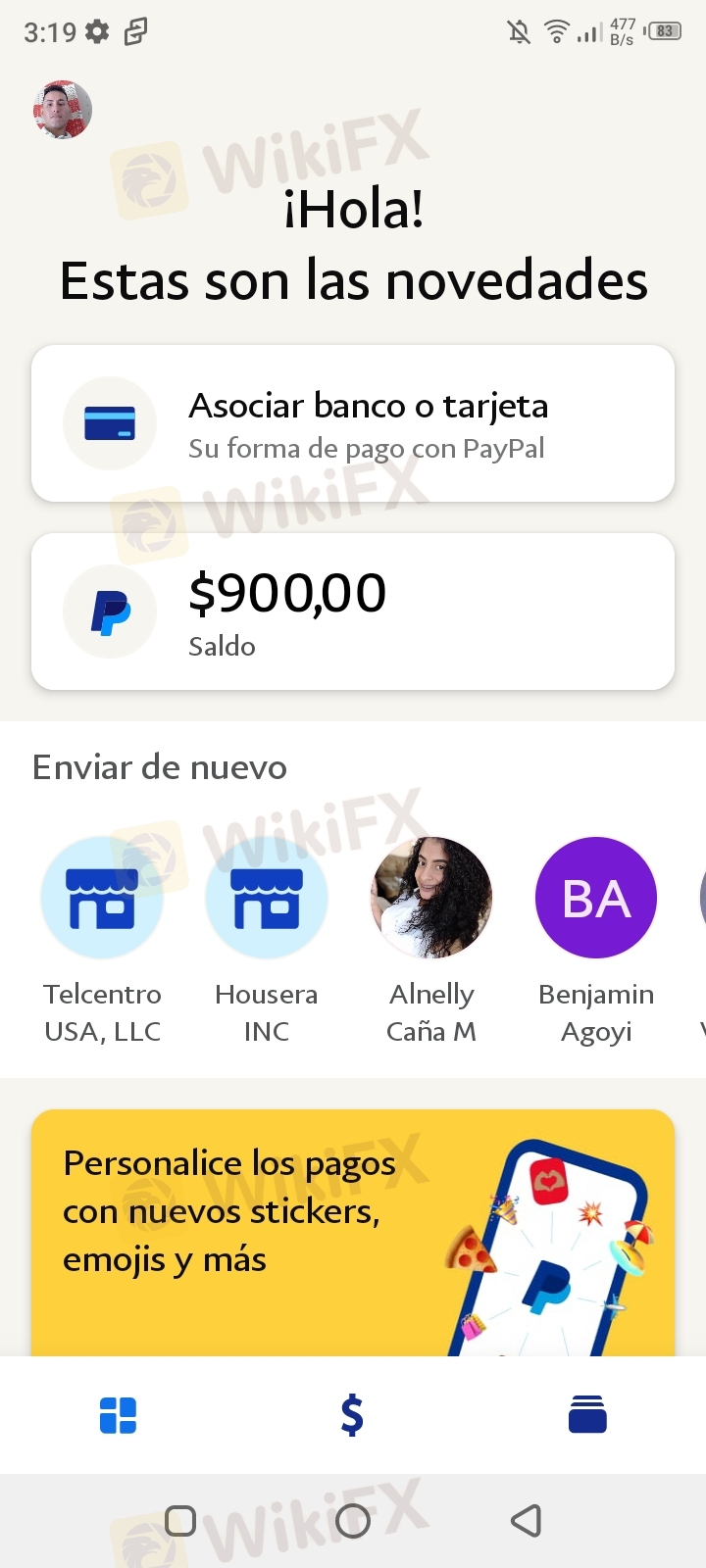Switch to the wallet tab

[587, 1415]
